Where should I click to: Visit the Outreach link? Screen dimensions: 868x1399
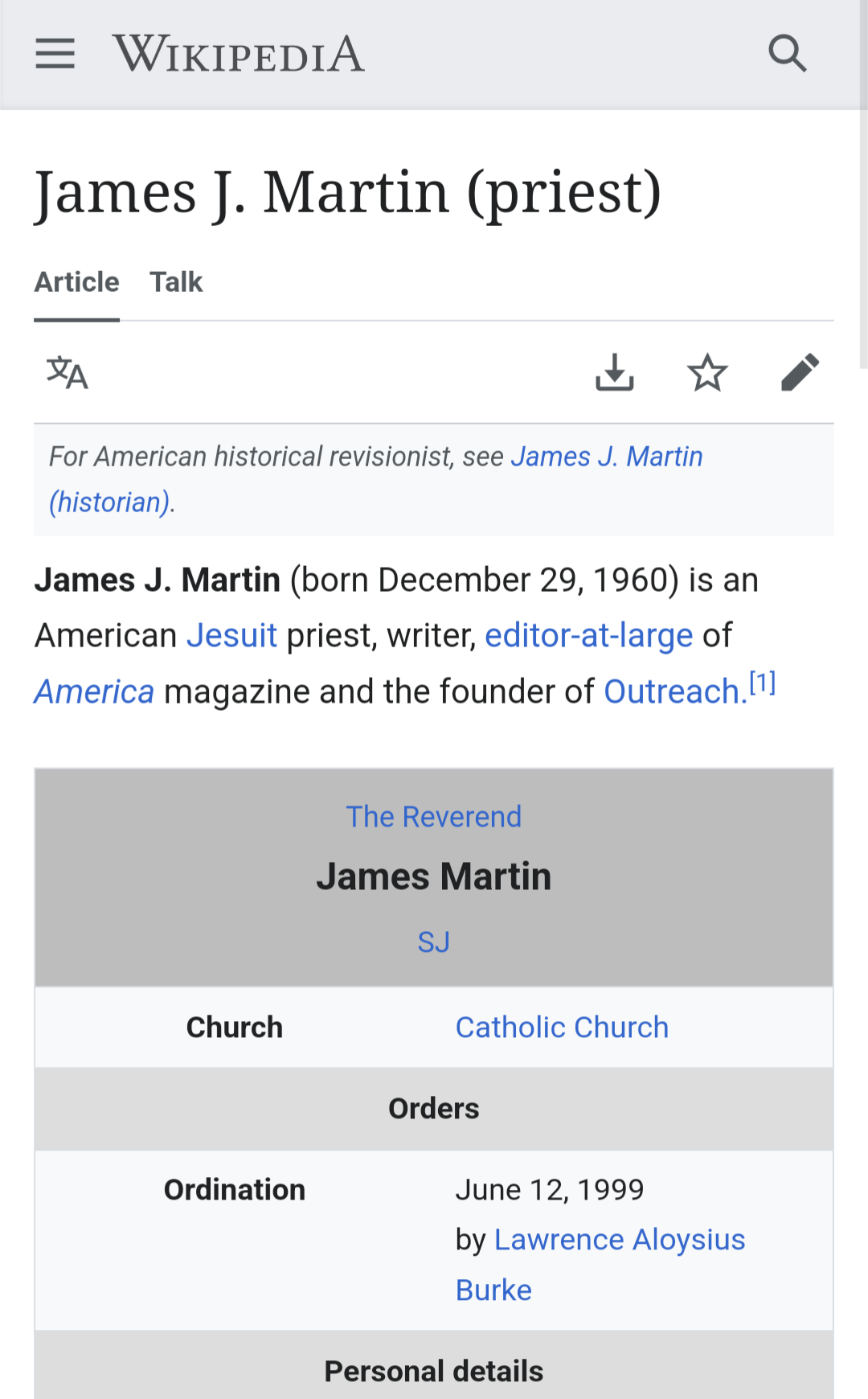pyautogui.click(x=671, y=692)
